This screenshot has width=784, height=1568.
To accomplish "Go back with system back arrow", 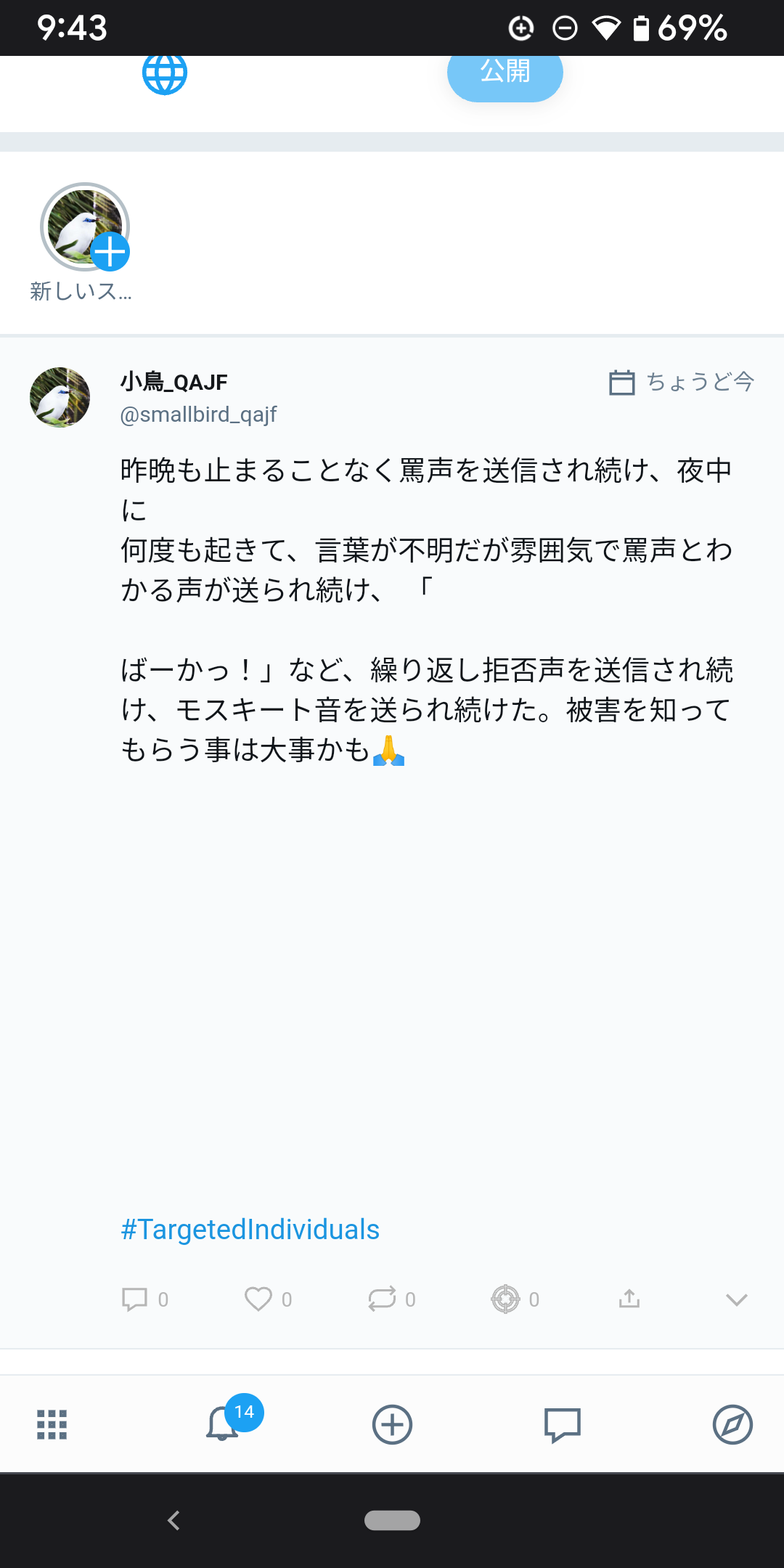I will 173,1520.
